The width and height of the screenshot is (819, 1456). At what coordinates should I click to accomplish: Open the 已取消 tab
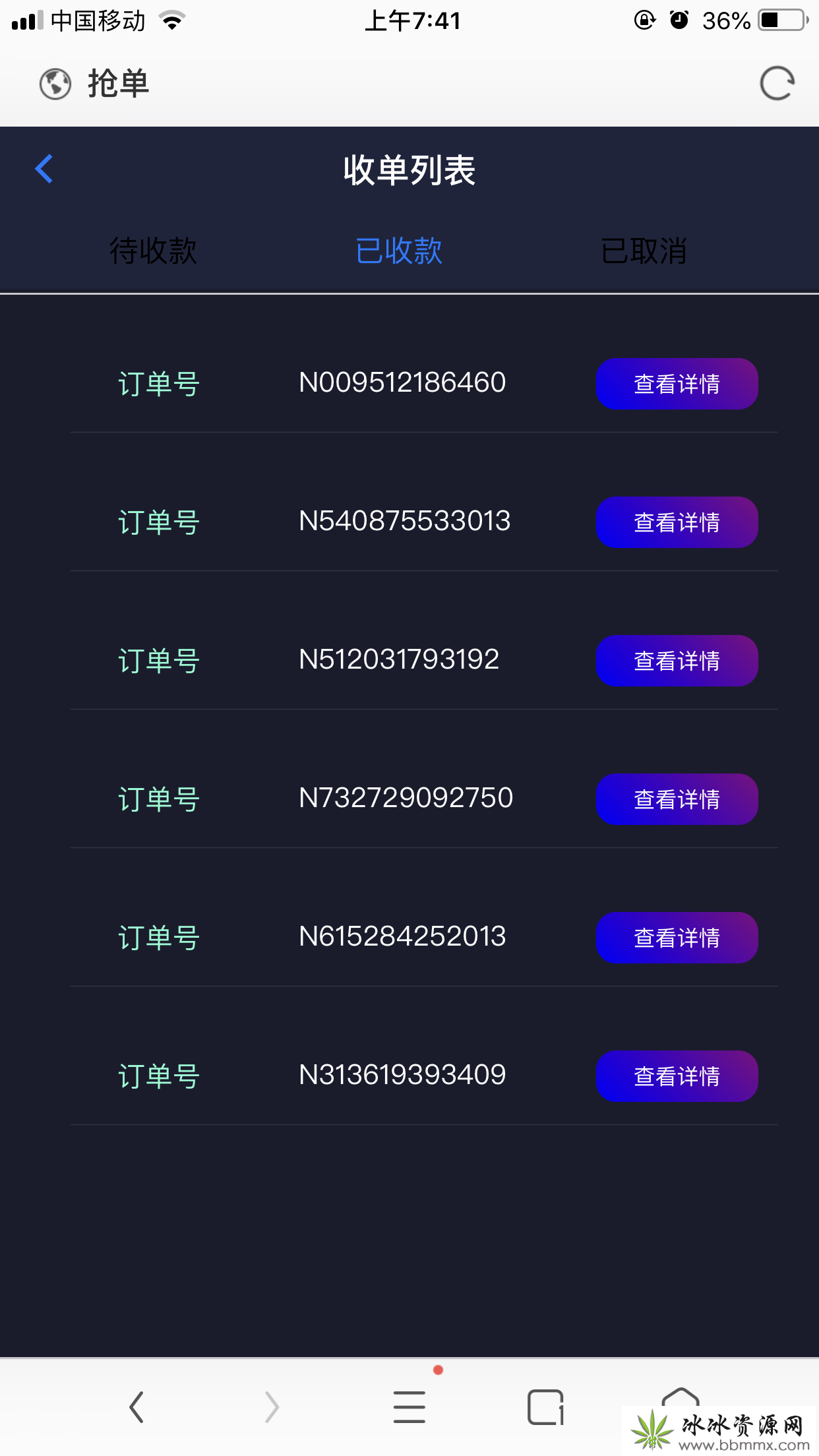click(x=644, y=251)
